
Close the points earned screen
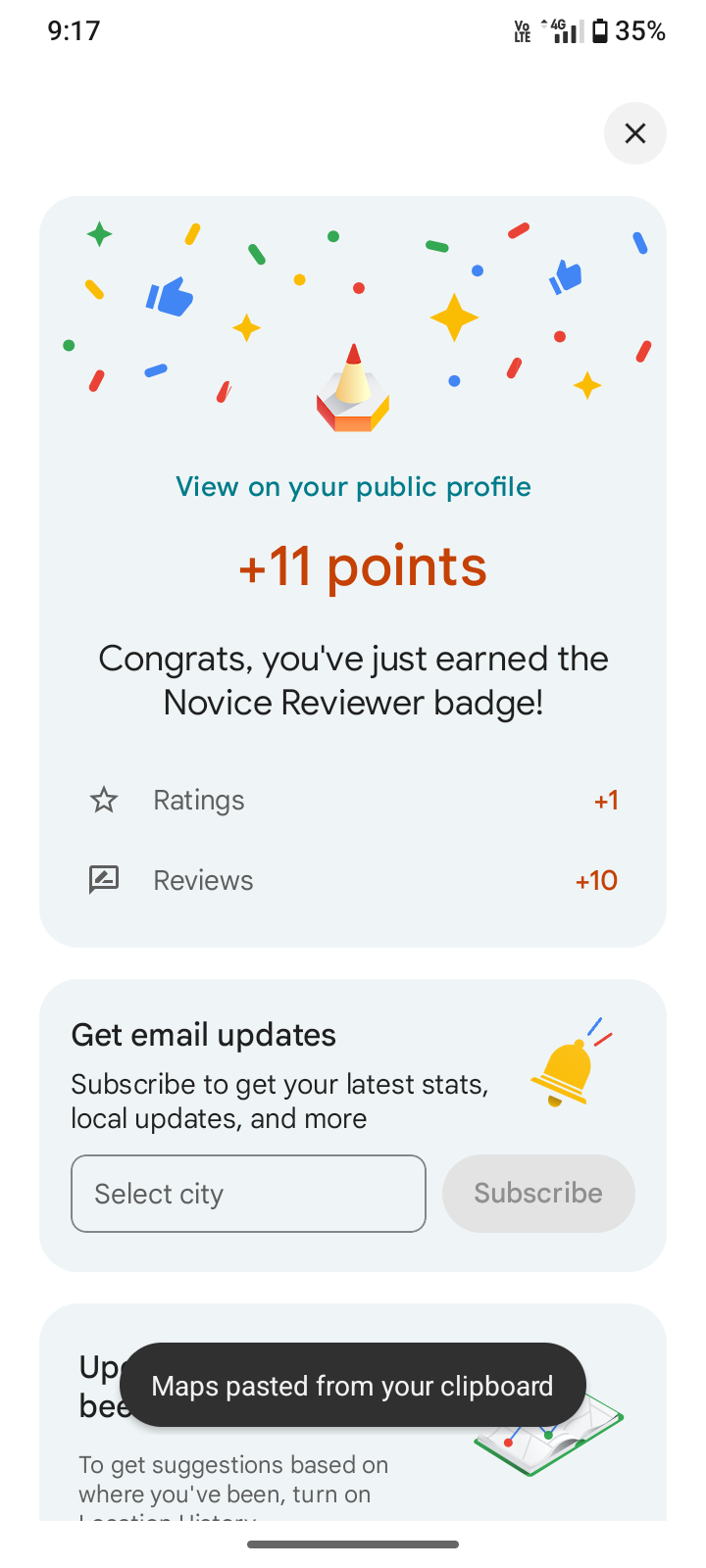634,133
